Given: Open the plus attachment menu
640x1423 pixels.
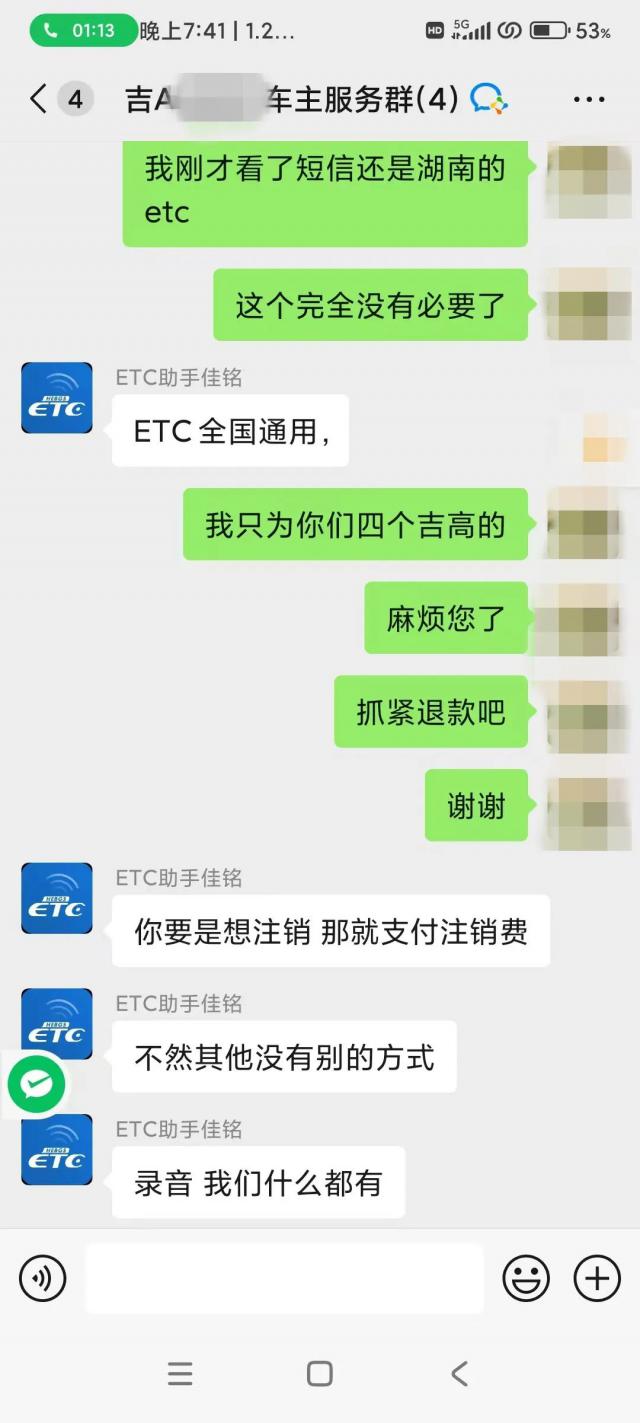Looking at the screenshot, I should coord(597,1278).
